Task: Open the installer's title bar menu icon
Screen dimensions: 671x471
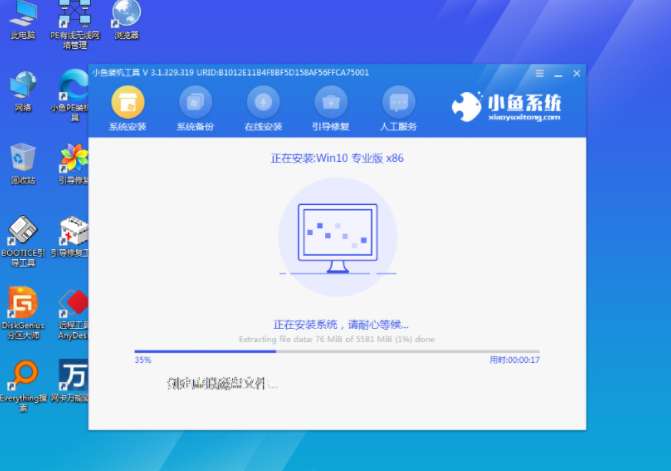Action: (538, 73)
